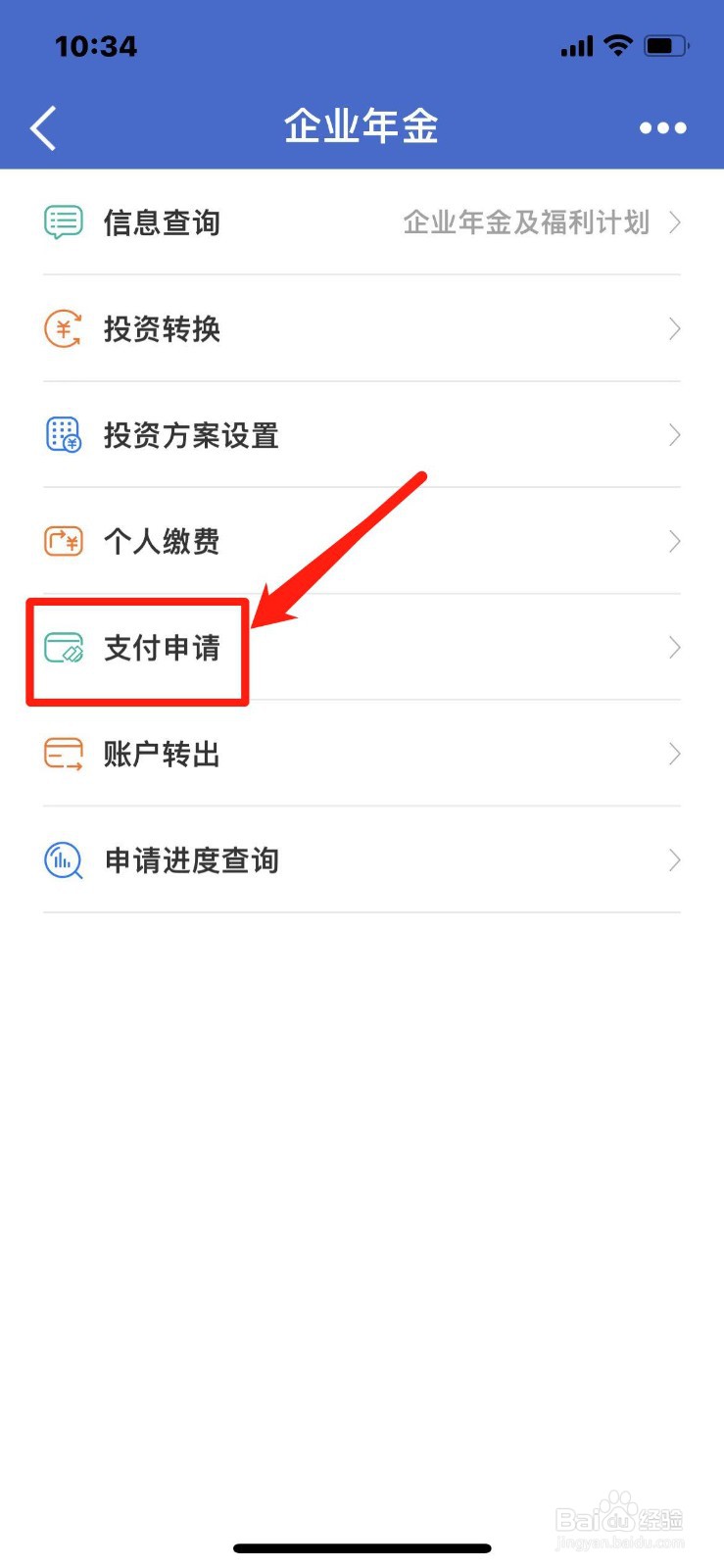The image size is (724, 1568).
Task: Expand the 信息查询 row chevron
Action: click(x=674, y=222)
